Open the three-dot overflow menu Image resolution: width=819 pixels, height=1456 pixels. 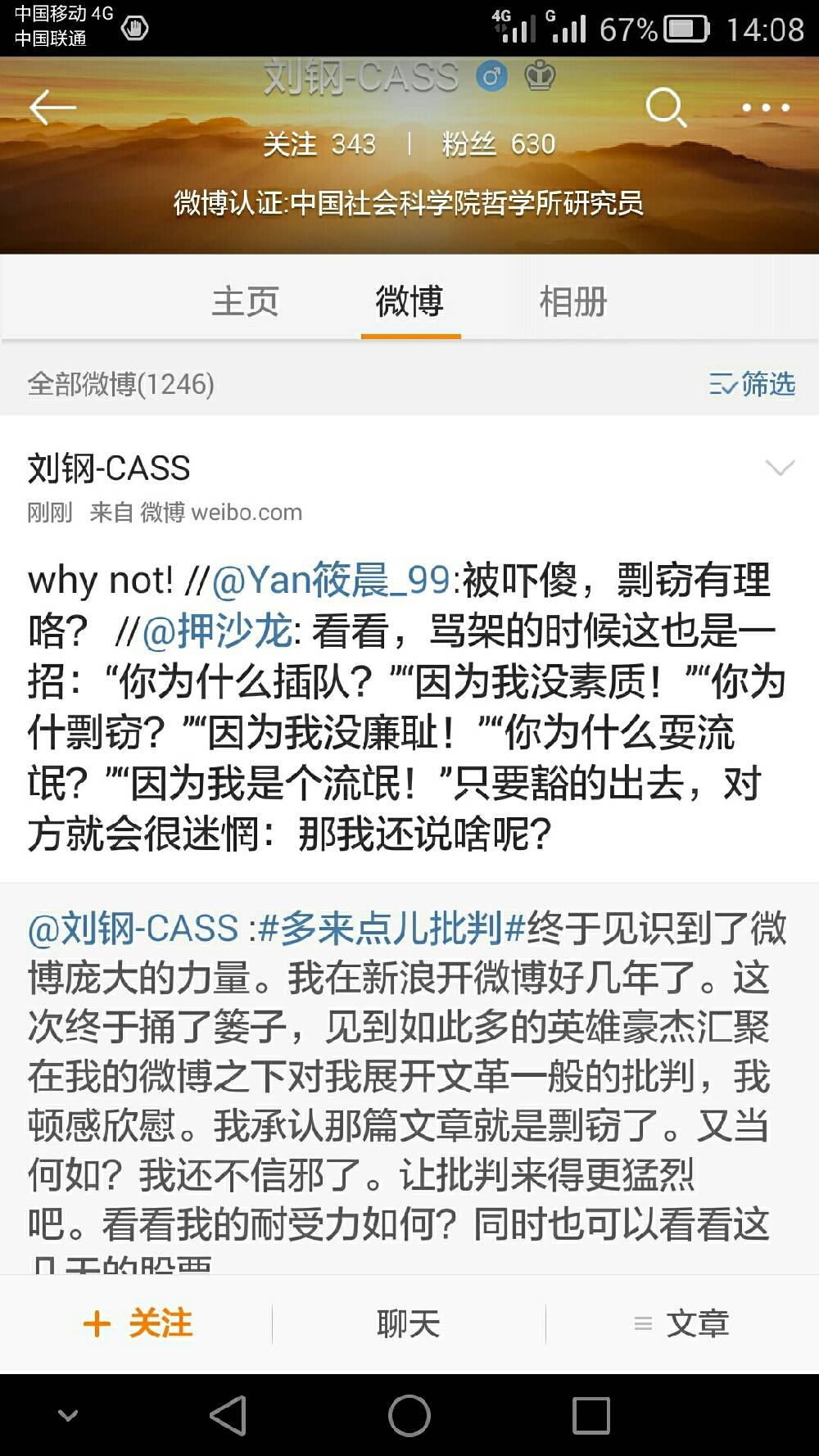(765, 107)
